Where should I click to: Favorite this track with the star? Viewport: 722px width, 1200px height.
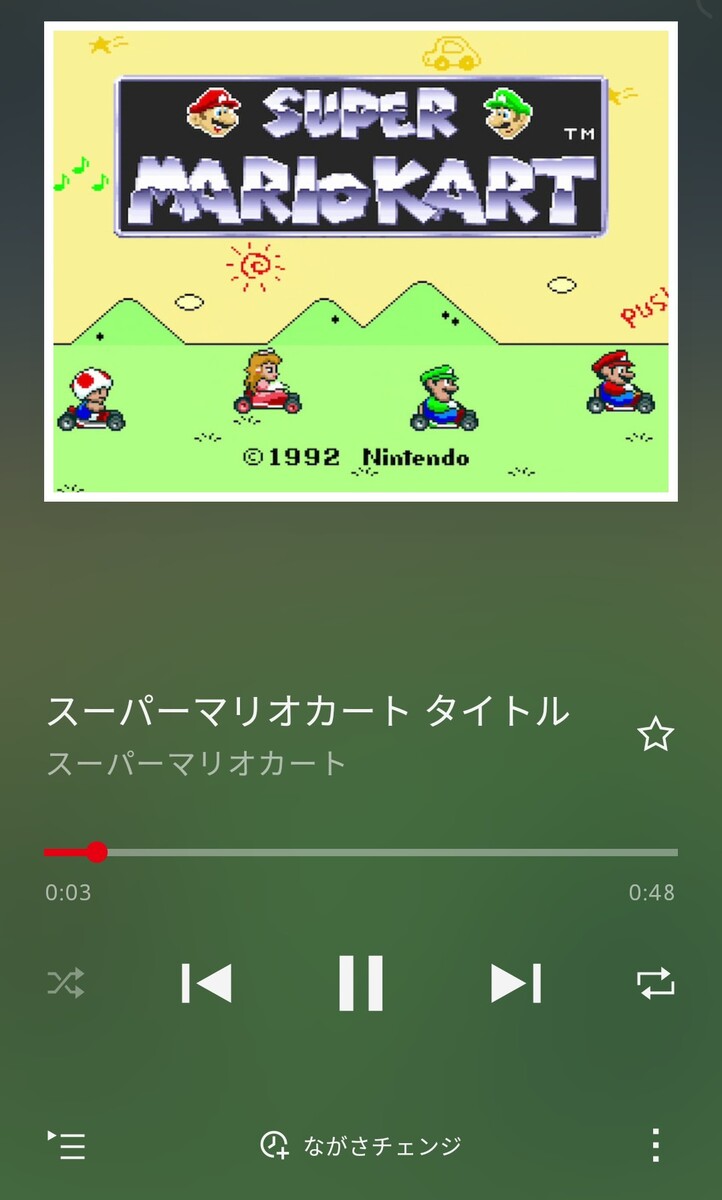656,735
